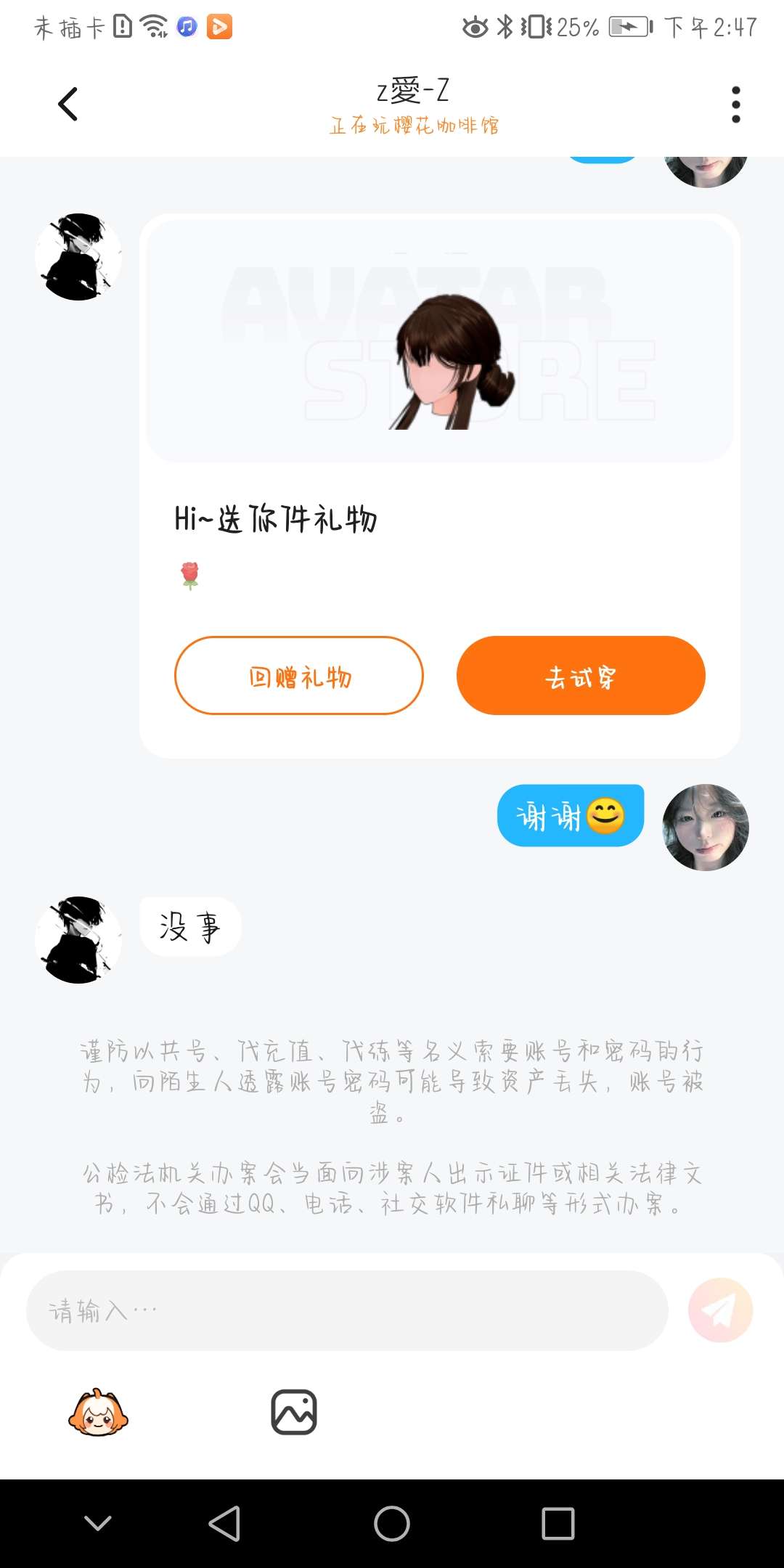This screenshot has height=1568, width=784.
Task: Tap 去试穿 to try it on
Action: 581,676
